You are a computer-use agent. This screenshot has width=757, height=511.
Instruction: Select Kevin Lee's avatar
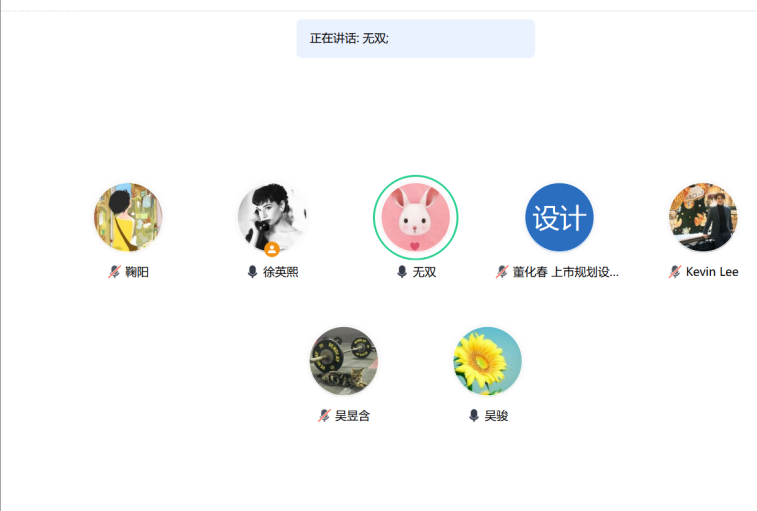703,217
